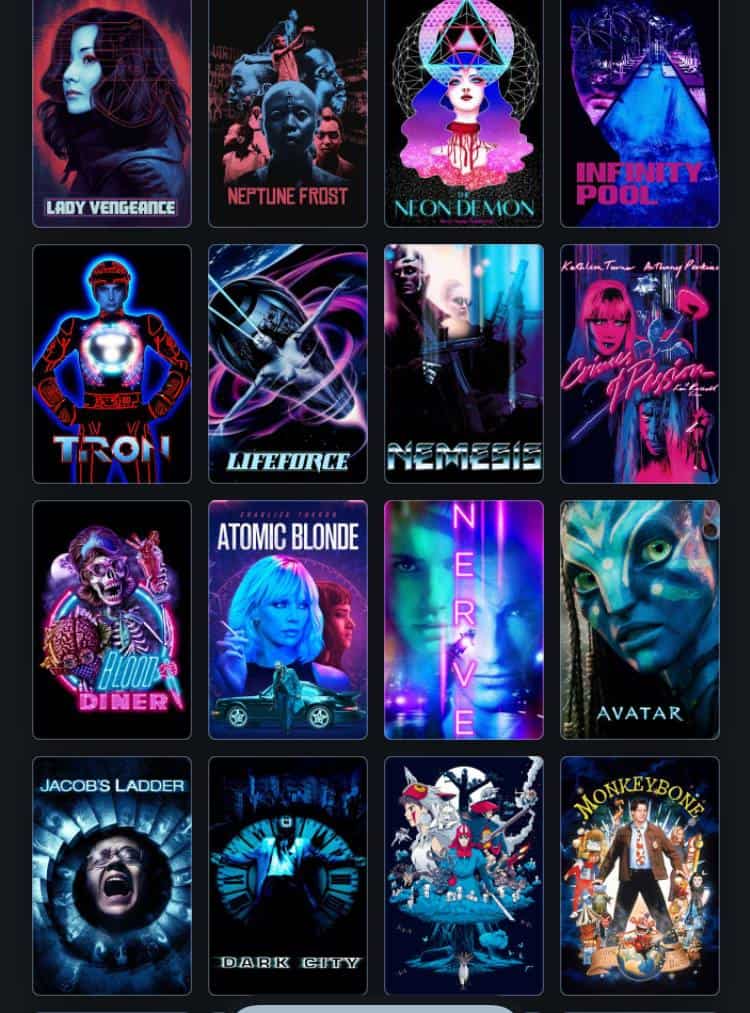
Task: Open the Monkeybone poster
Action: [640, 876]
